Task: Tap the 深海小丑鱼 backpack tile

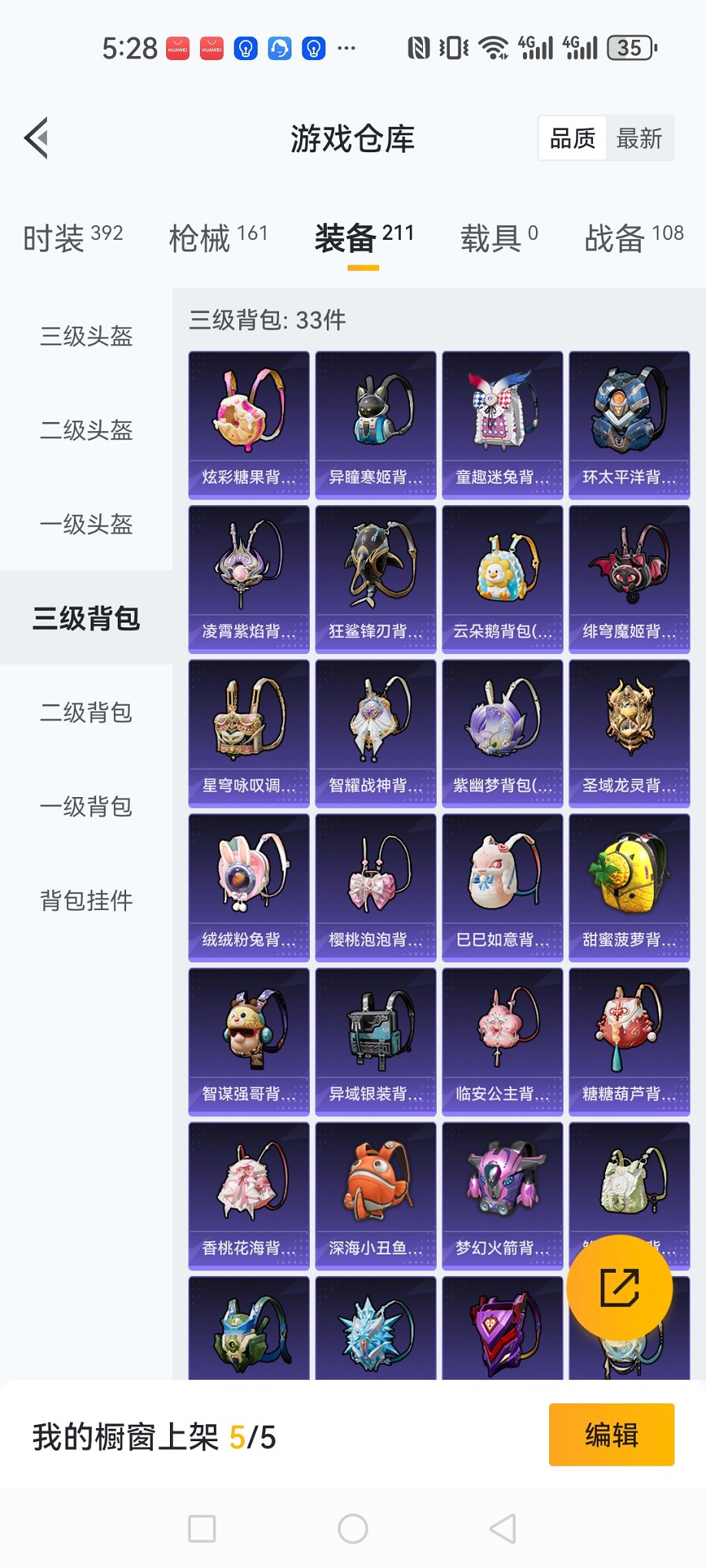Action: click(375, 1196)
